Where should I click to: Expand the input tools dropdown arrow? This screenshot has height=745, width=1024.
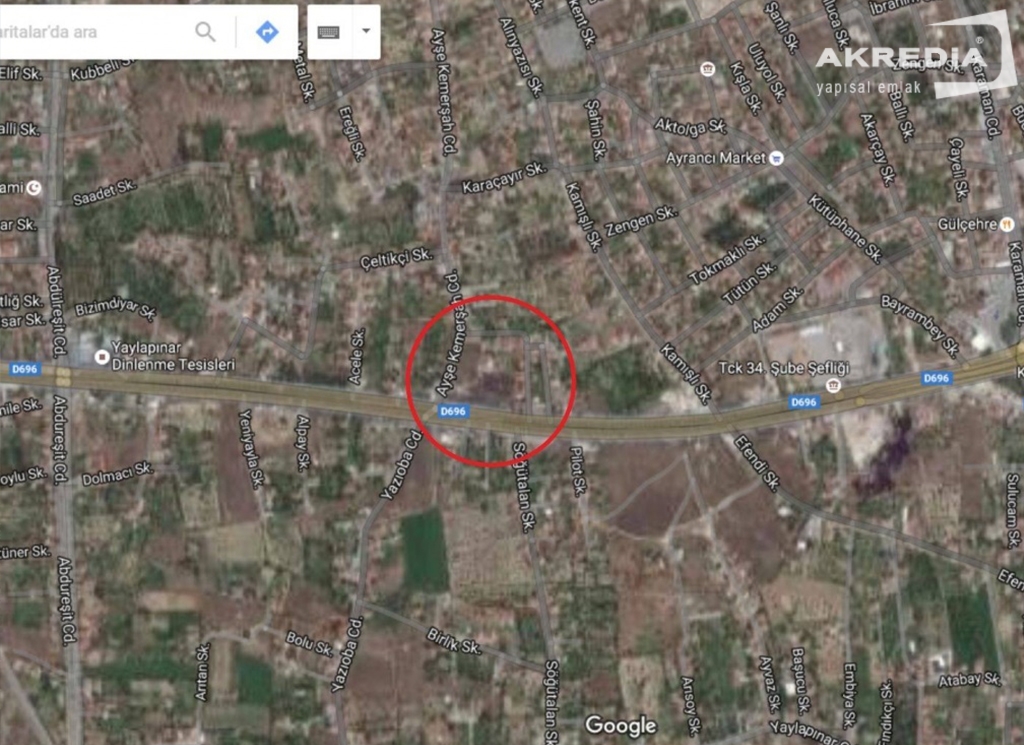tap(365, 32)
